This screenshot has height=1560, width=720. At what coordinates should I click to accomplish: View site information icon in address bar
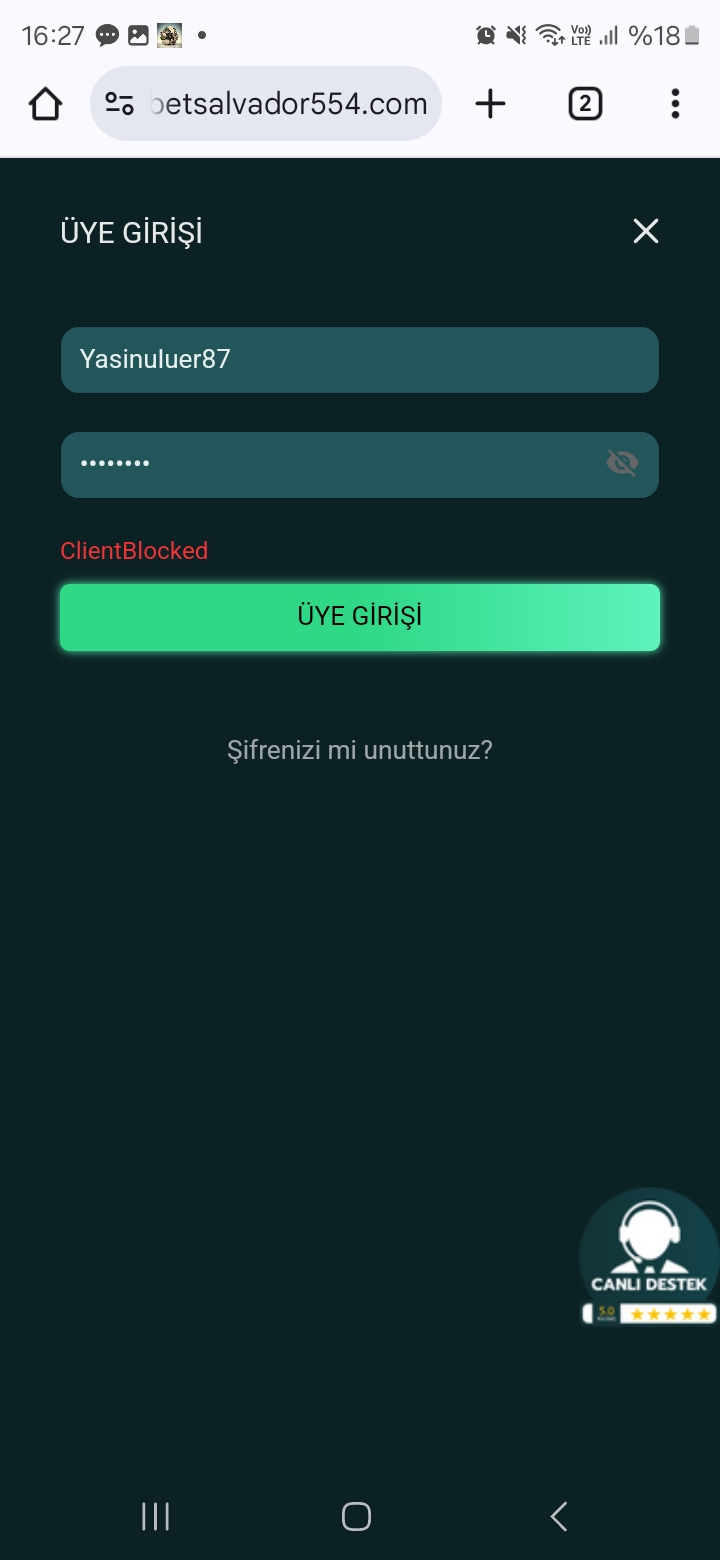point(120,104)
